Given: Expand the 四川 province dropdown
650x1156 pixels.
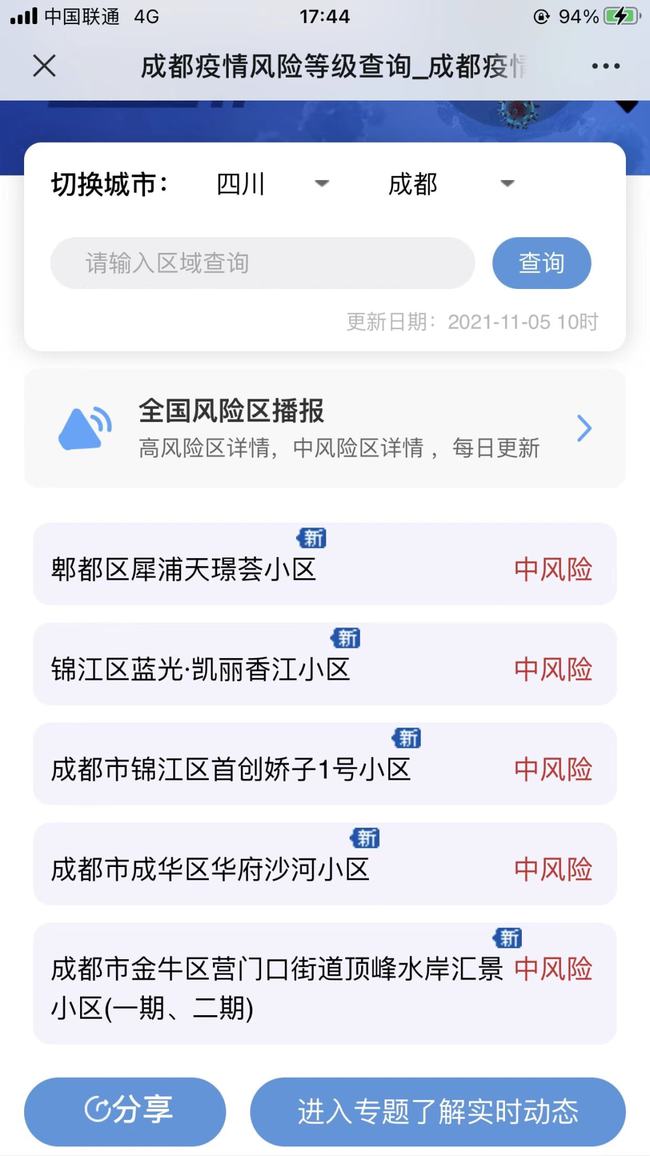Looking at the screenshot, I should [272, 184].
